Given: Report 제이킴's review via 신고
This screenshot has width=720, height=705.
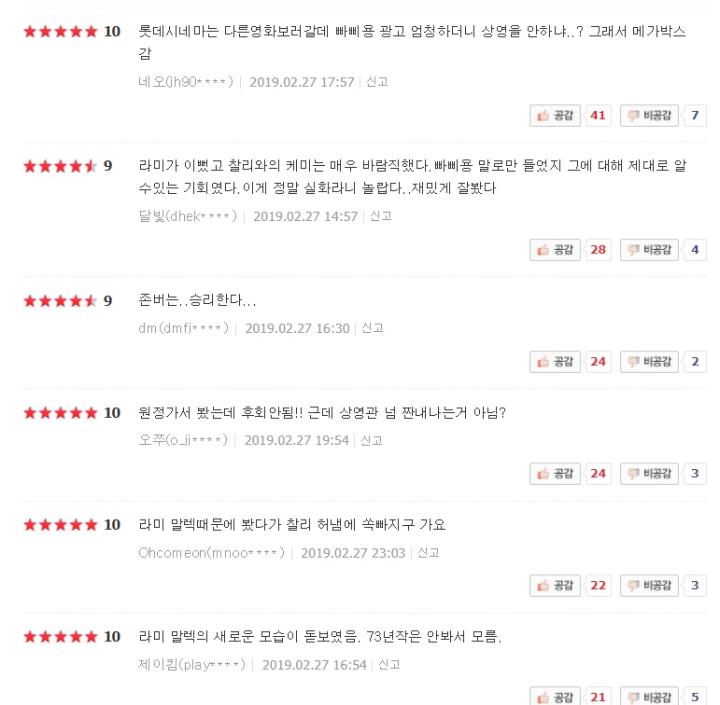Looking at the screenshot, I should 389,664.
